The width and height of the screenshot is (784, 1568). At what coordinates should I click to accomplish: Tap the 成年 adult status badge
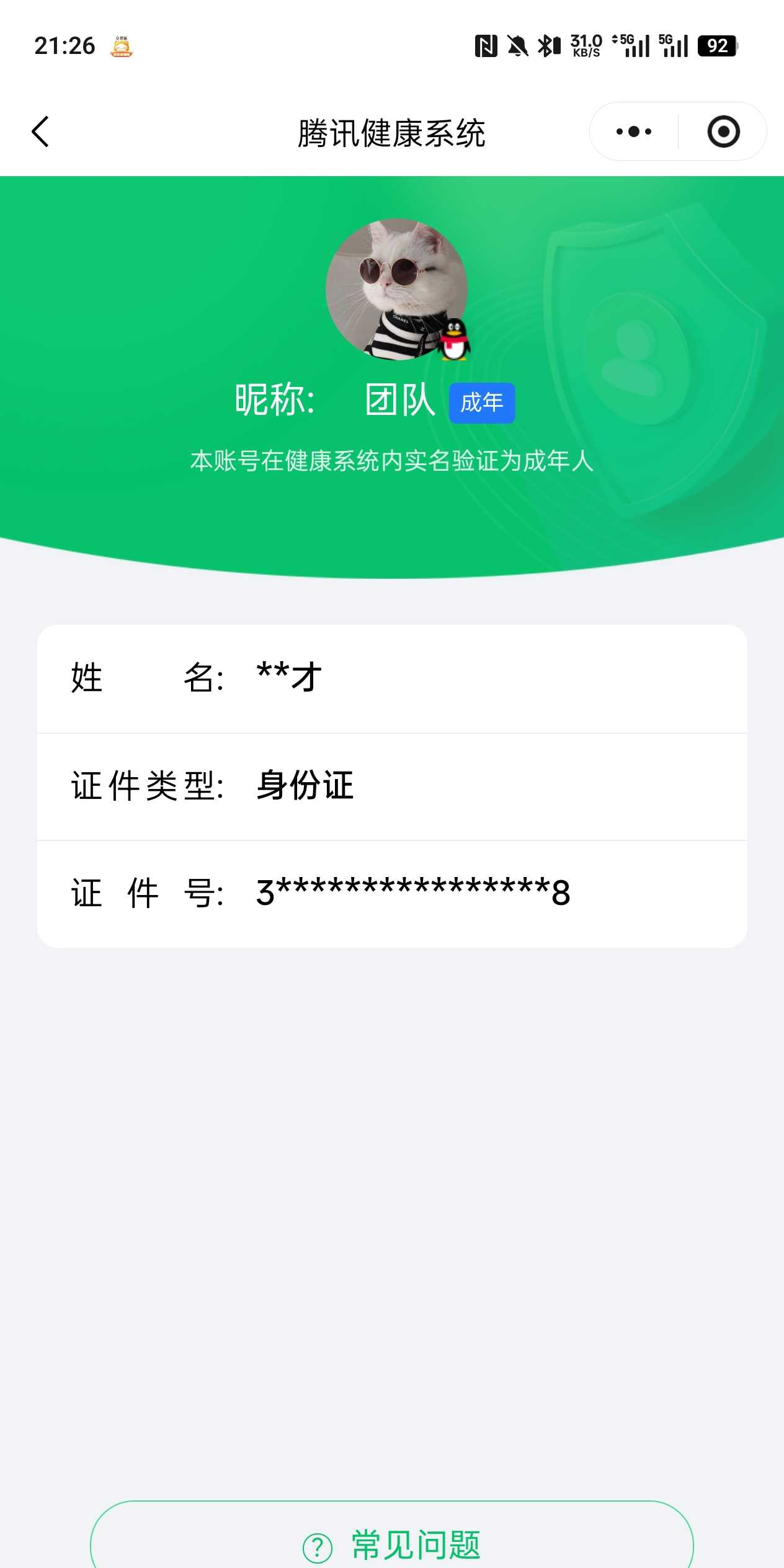[x=482, y=403]
